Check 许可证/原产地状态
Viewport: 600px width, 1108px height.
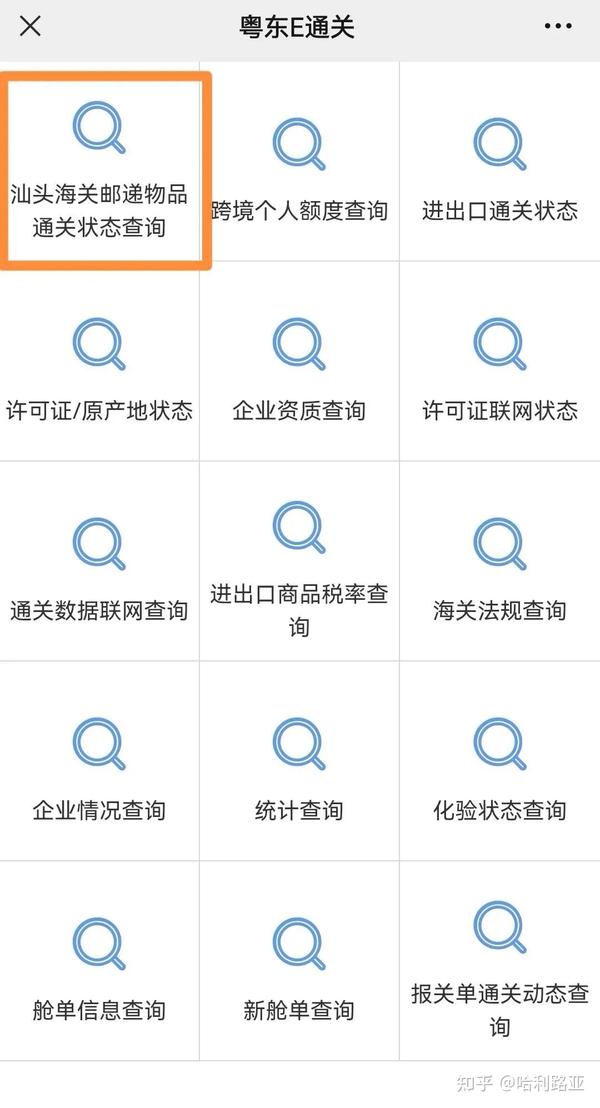pyautogui.click(x=99, y=361)
